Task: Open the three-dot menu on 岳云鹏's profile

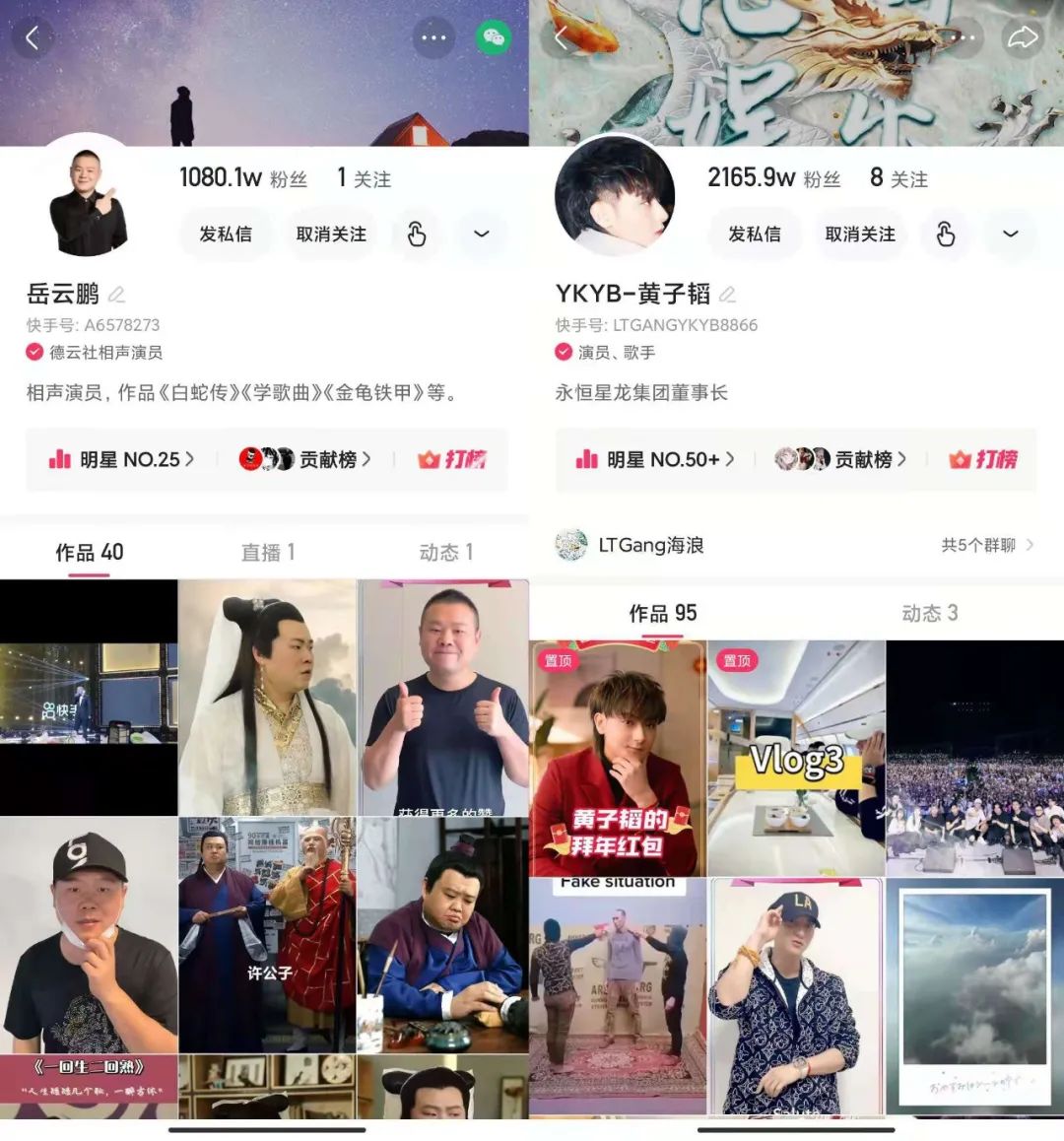Action: (433, 38)
